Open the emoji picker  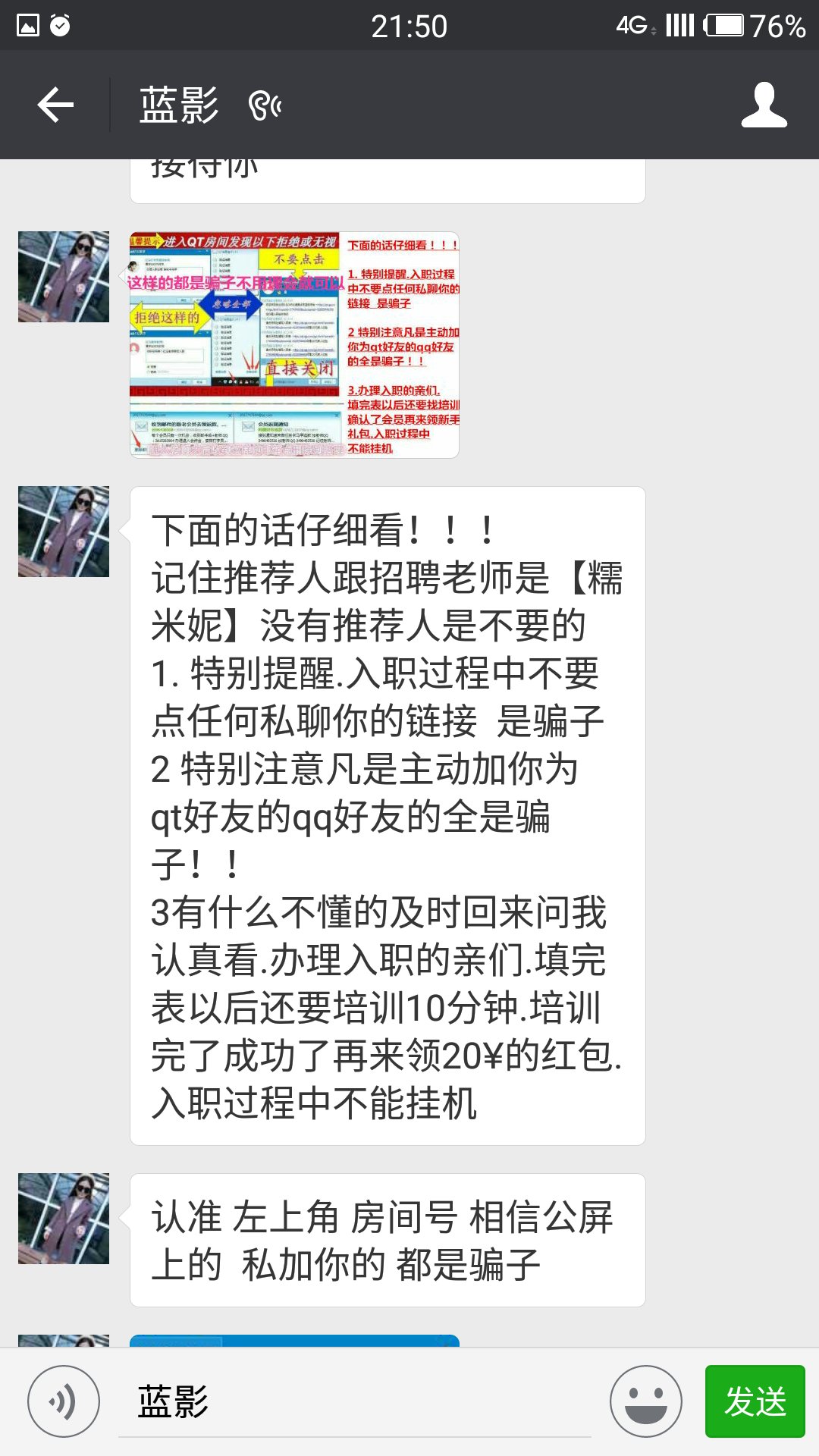click(645, 1401)
